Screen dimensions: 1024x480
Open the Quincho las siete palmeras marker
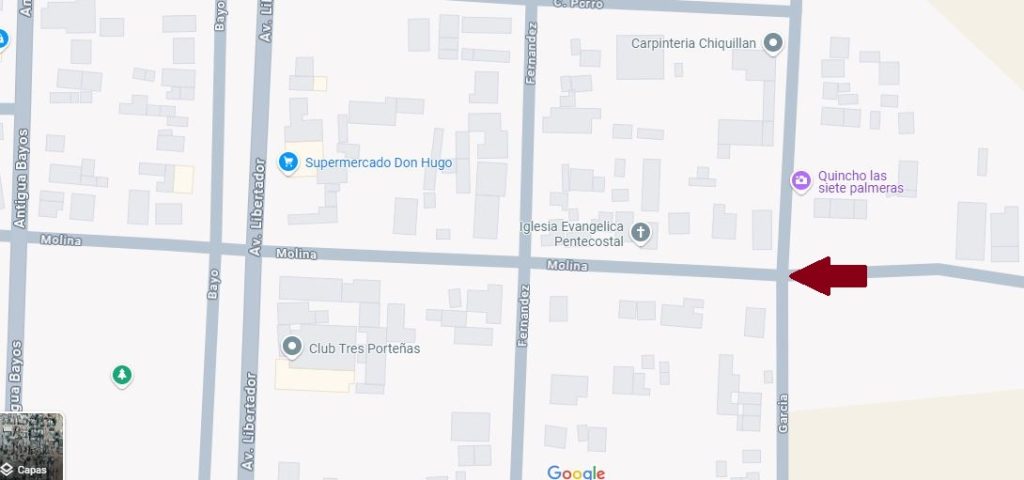[x=801, y=181]
